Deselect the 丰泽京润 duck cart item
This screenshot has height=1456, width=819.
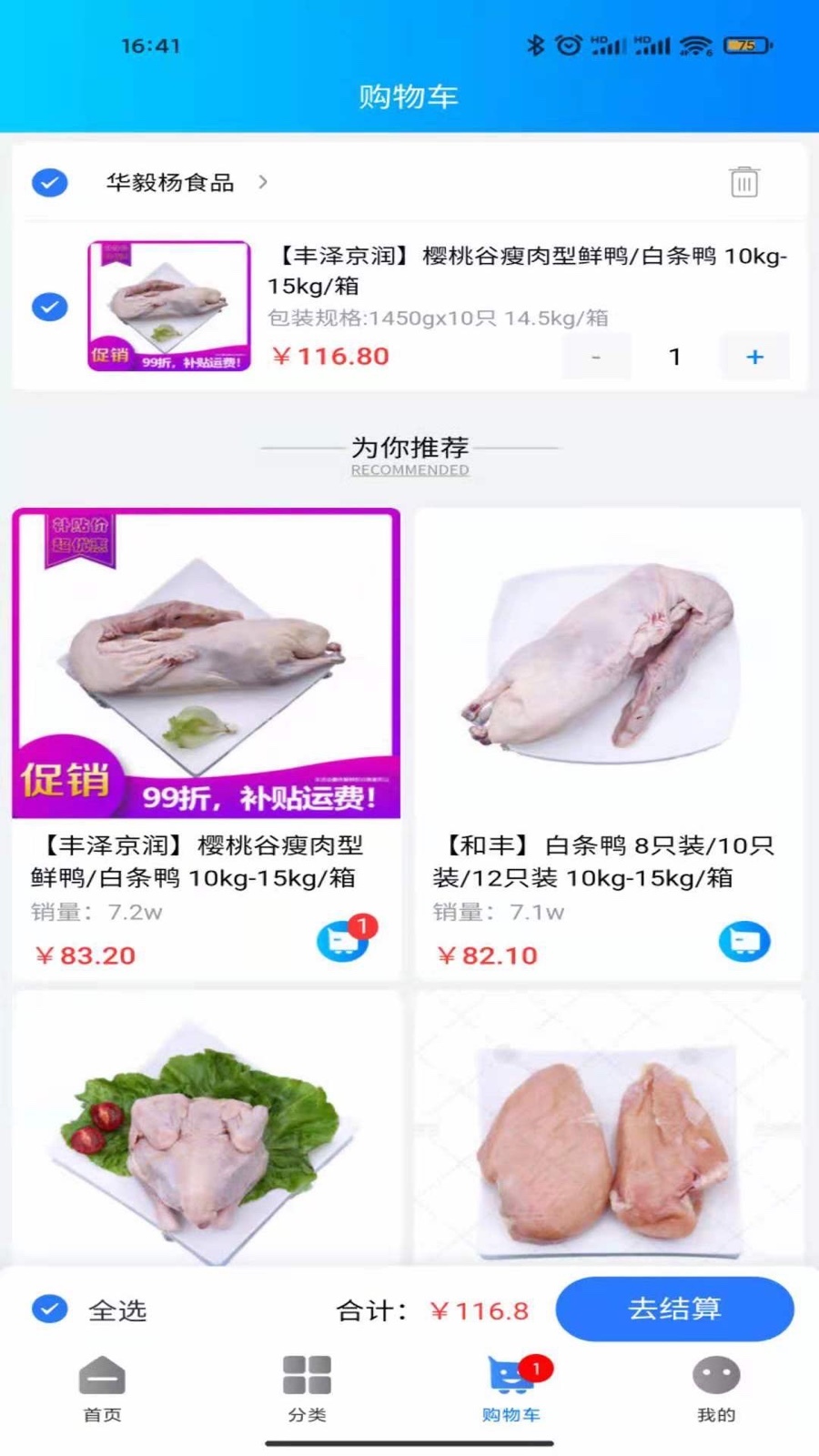(x=50, y=307)
